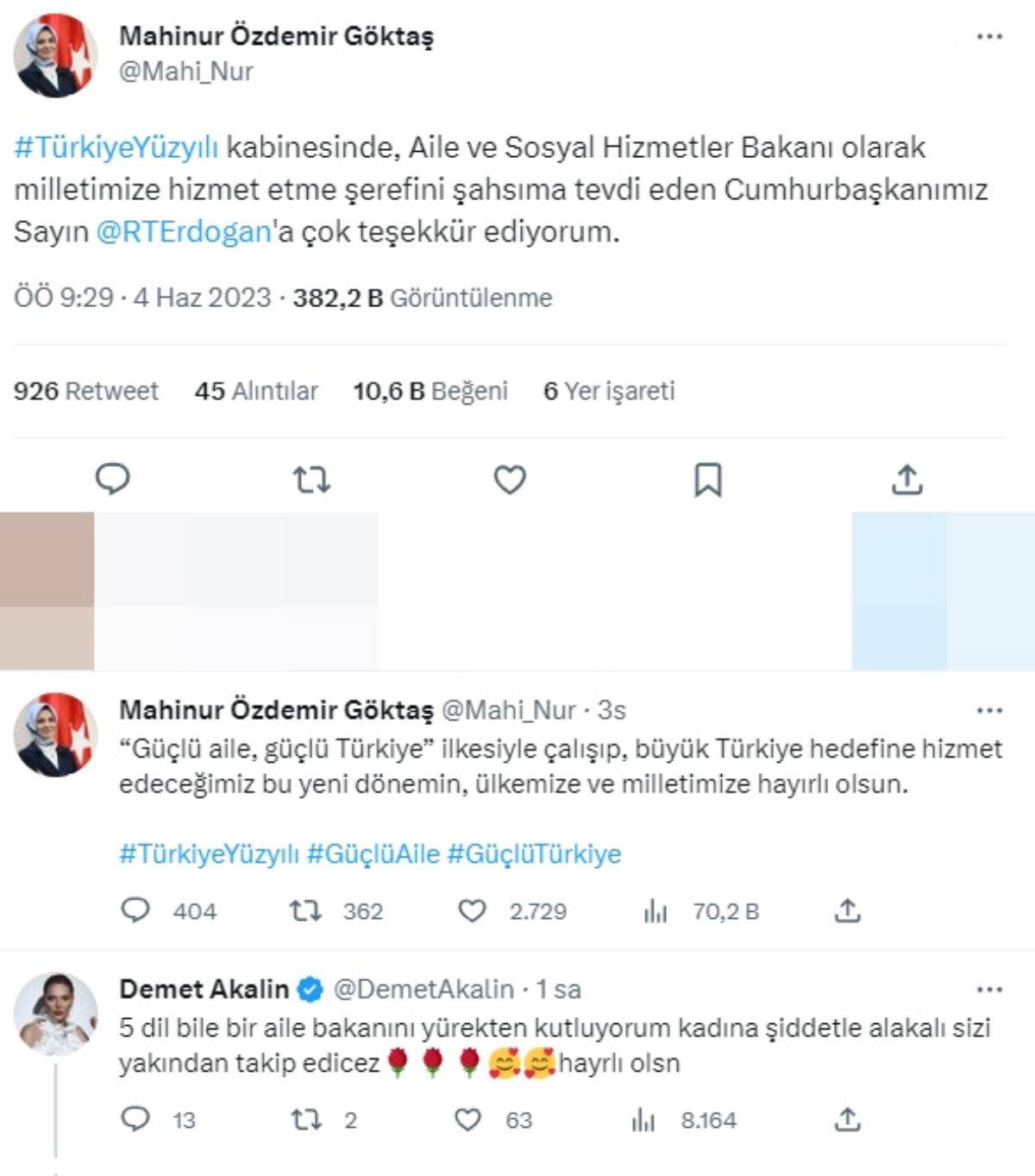Open the #GüçlüTürkiye hashtag
Viewport: 1035px width, 1176px height.
534,853
